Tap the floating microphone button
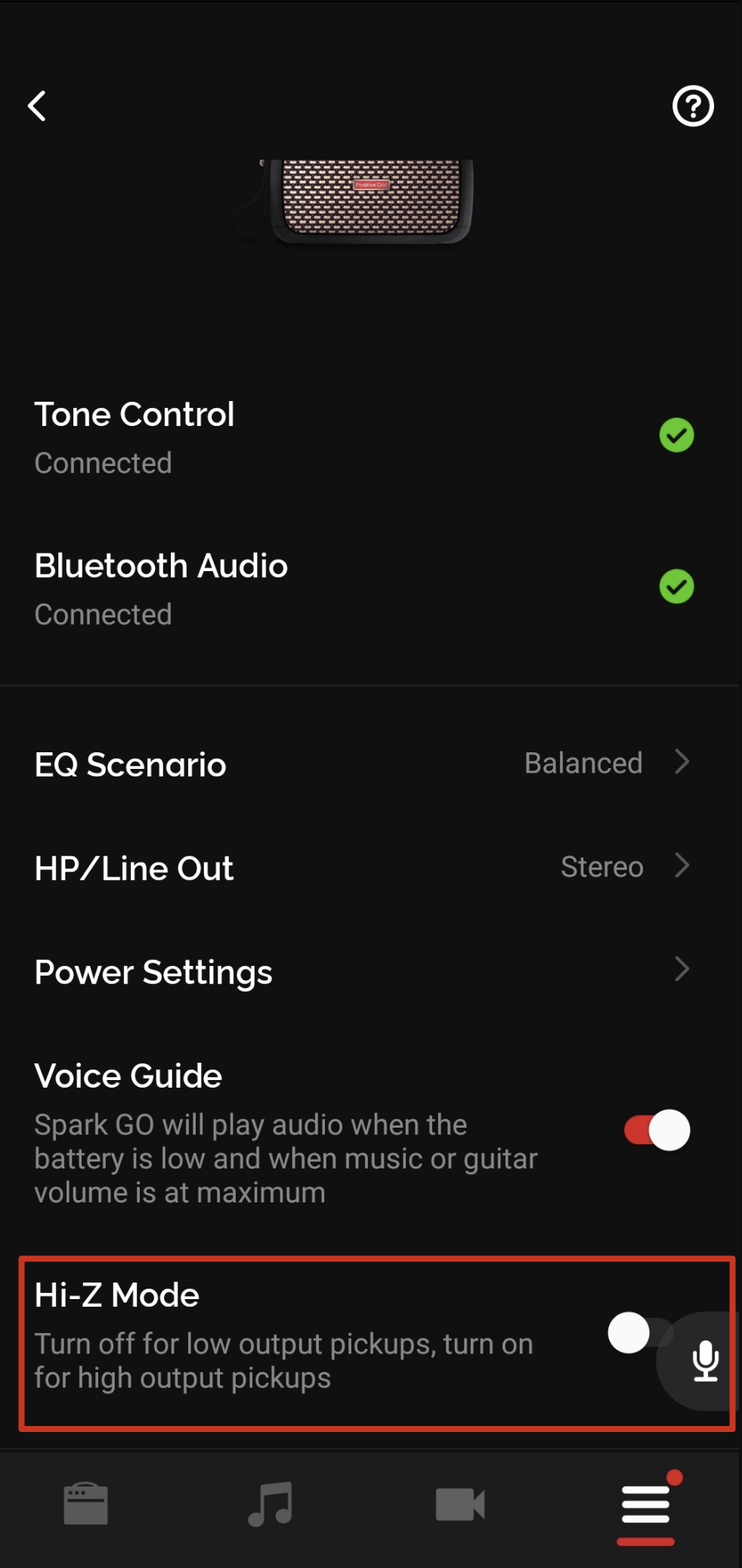The width and height of the screenshot is (742, 1568). [705, 1360]
